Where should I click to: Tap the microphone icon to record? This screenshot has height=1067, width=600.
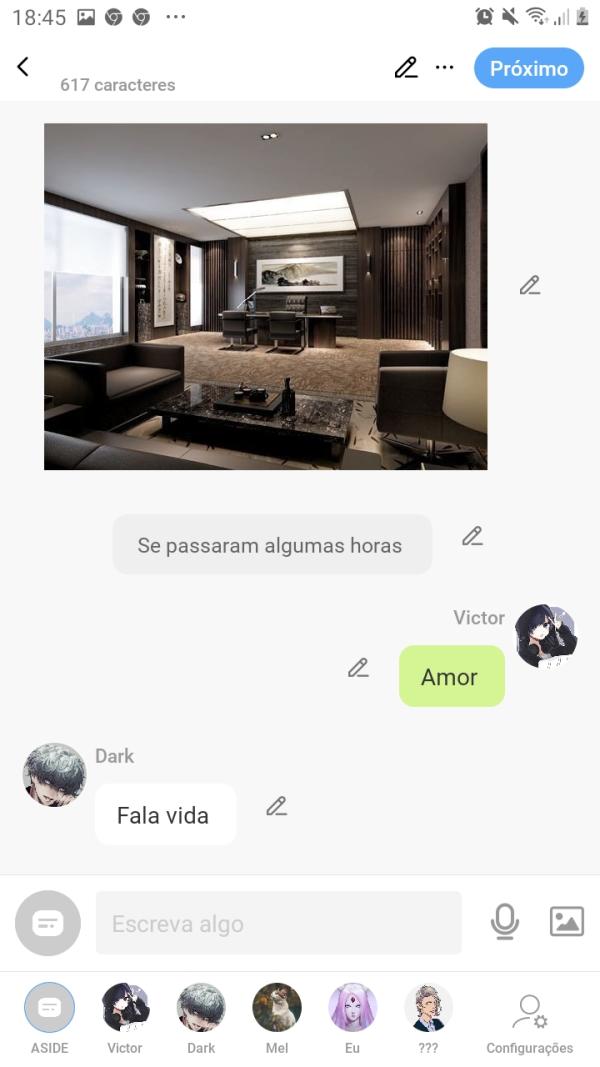tap(505, 922)
